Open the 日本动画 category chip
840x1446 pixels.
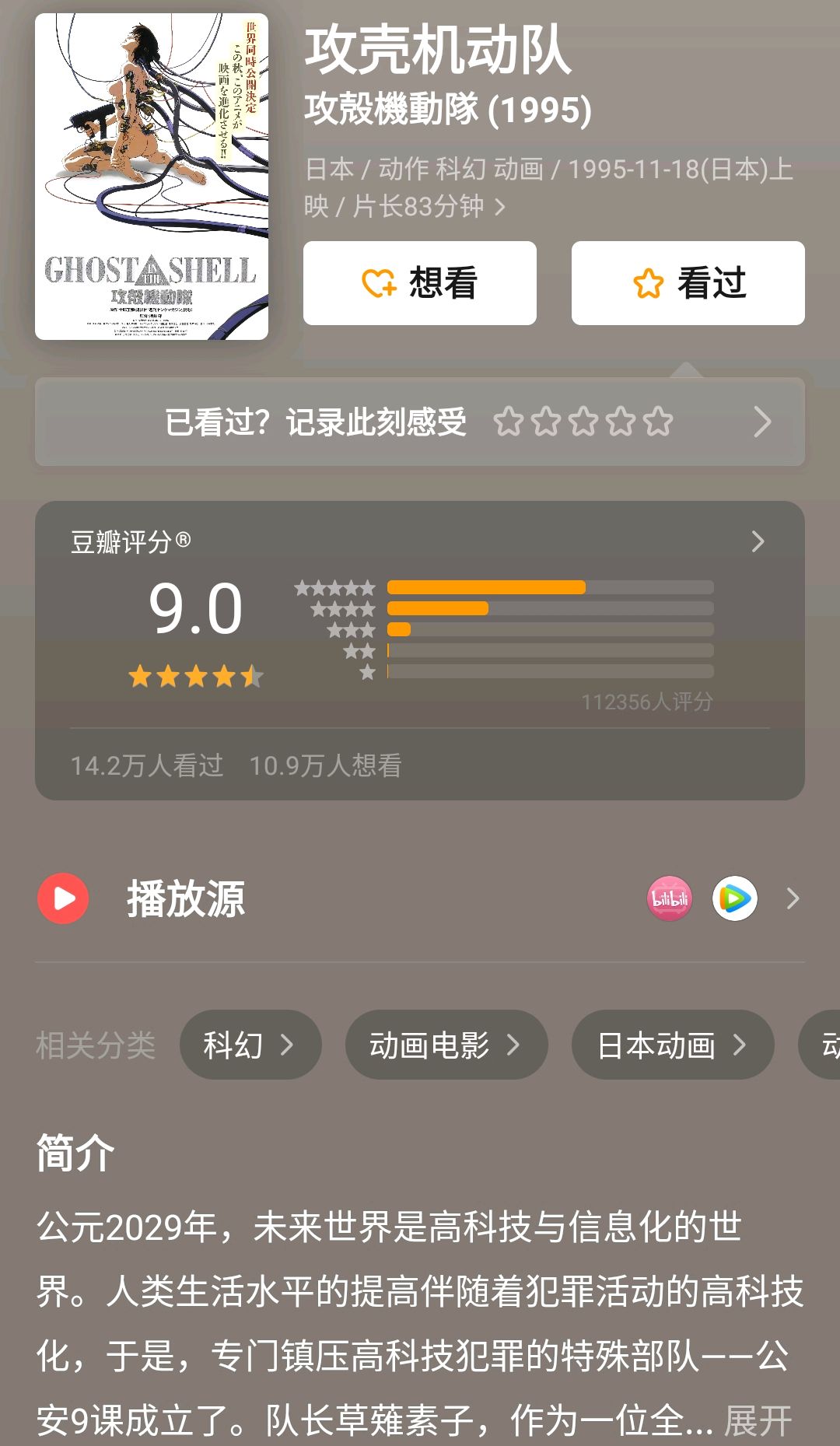[x=672, y=1045]
